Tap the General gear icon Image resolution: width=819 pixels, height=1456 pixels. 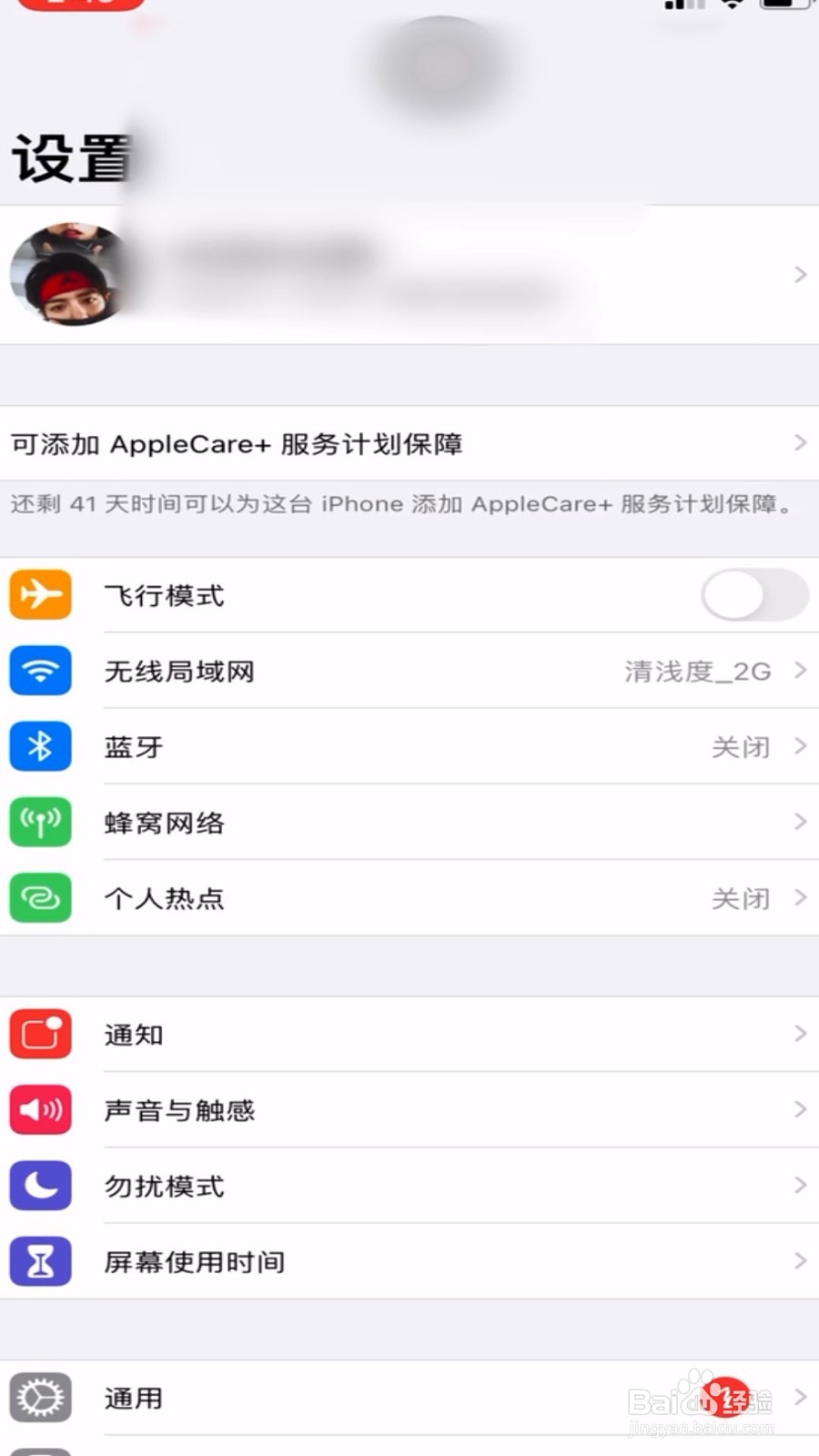[40, 1398]
